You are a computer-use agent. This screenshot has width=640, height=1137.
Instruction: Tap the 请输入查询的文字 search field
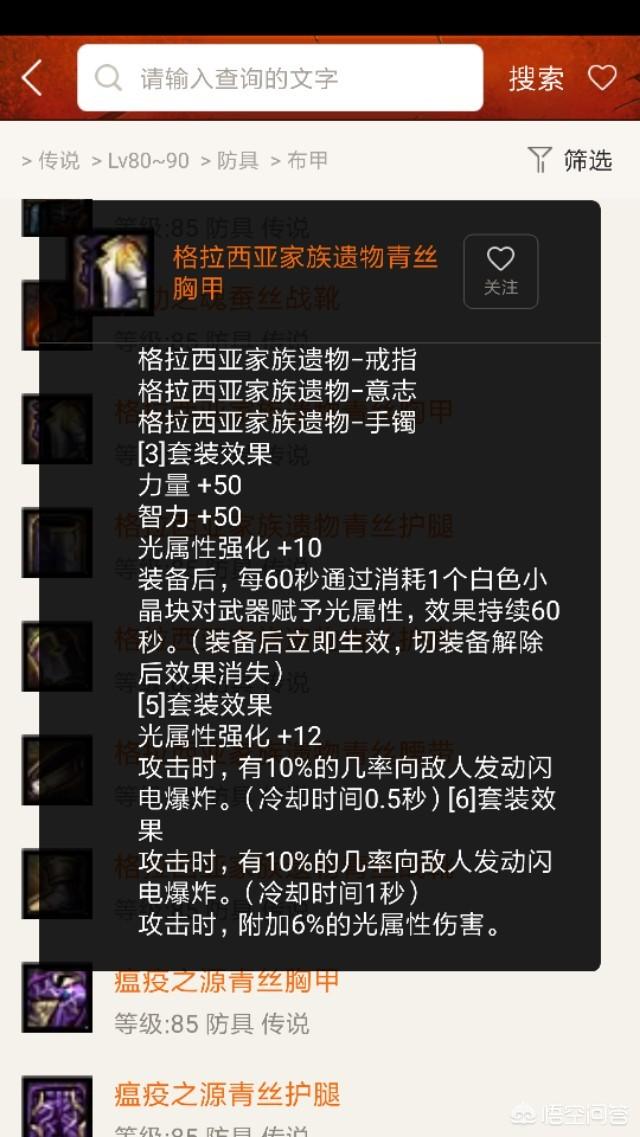click(x=280, y=78)
